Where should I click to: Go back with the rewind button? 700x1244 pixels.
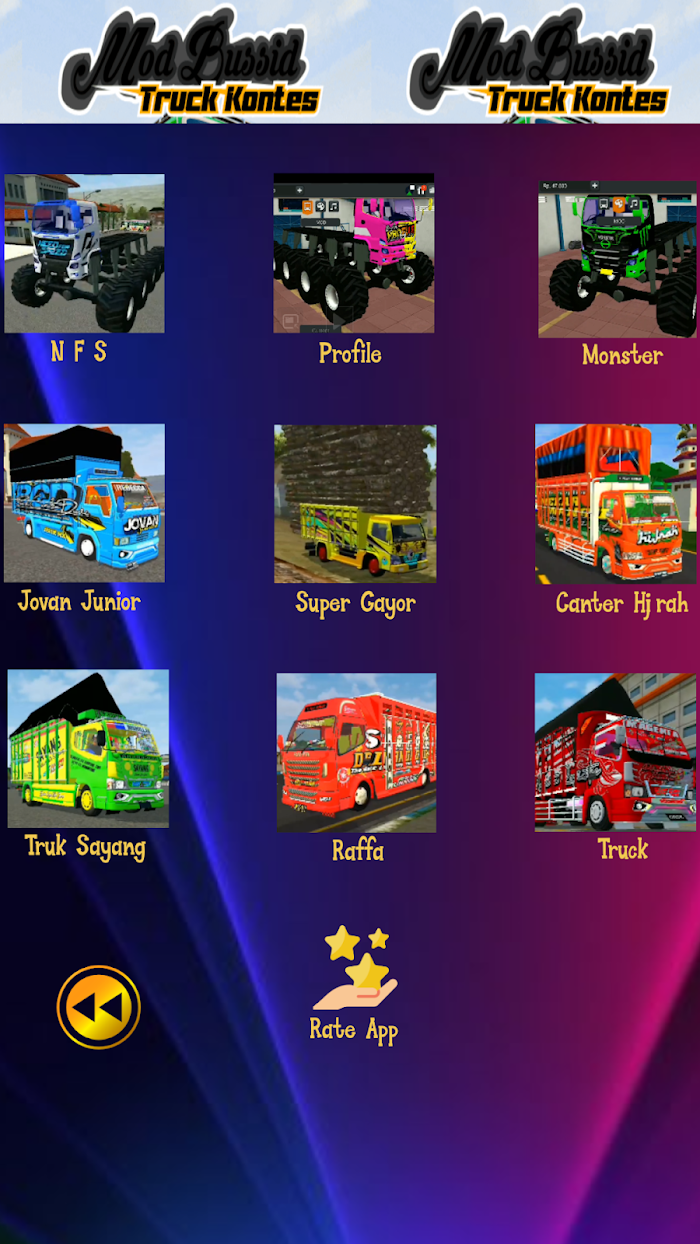(98, 1007)
